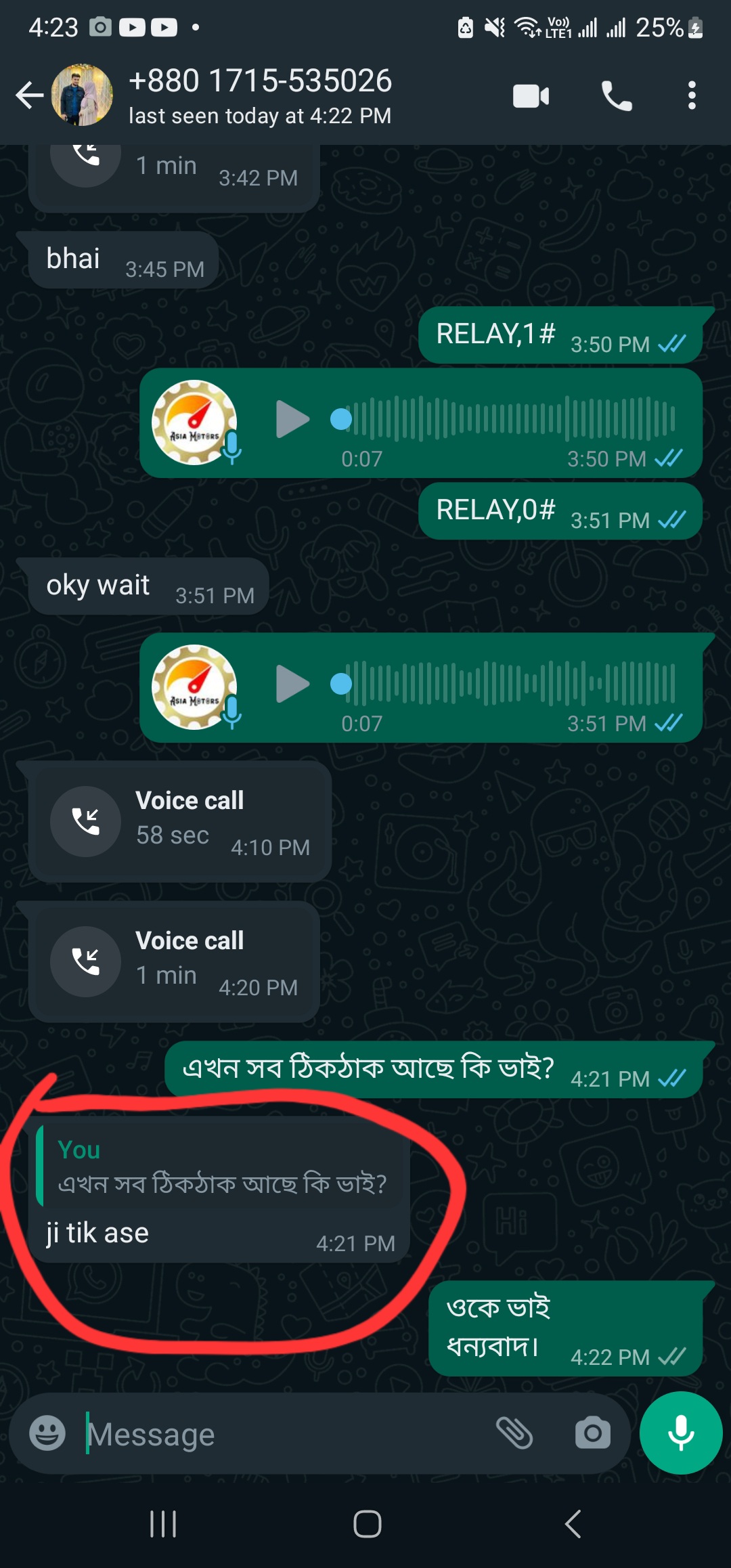The width and height of the screenshot is (731, 1568).
Task: Record a voice message with the microphone
Action: (681, 1433)
